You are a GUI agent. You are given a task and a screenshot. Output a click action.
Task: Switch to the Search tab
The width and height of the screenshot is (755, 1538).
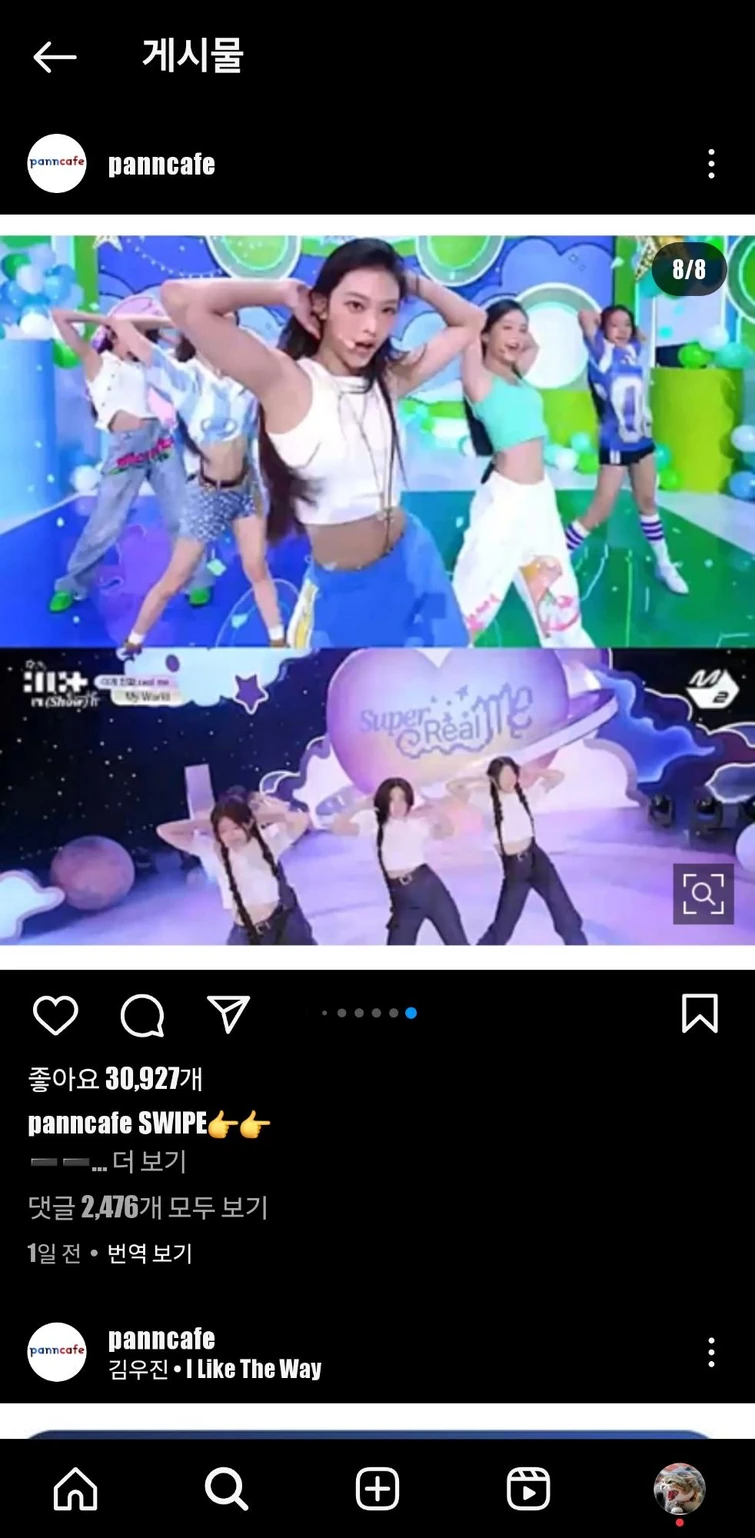(226, 1489)
